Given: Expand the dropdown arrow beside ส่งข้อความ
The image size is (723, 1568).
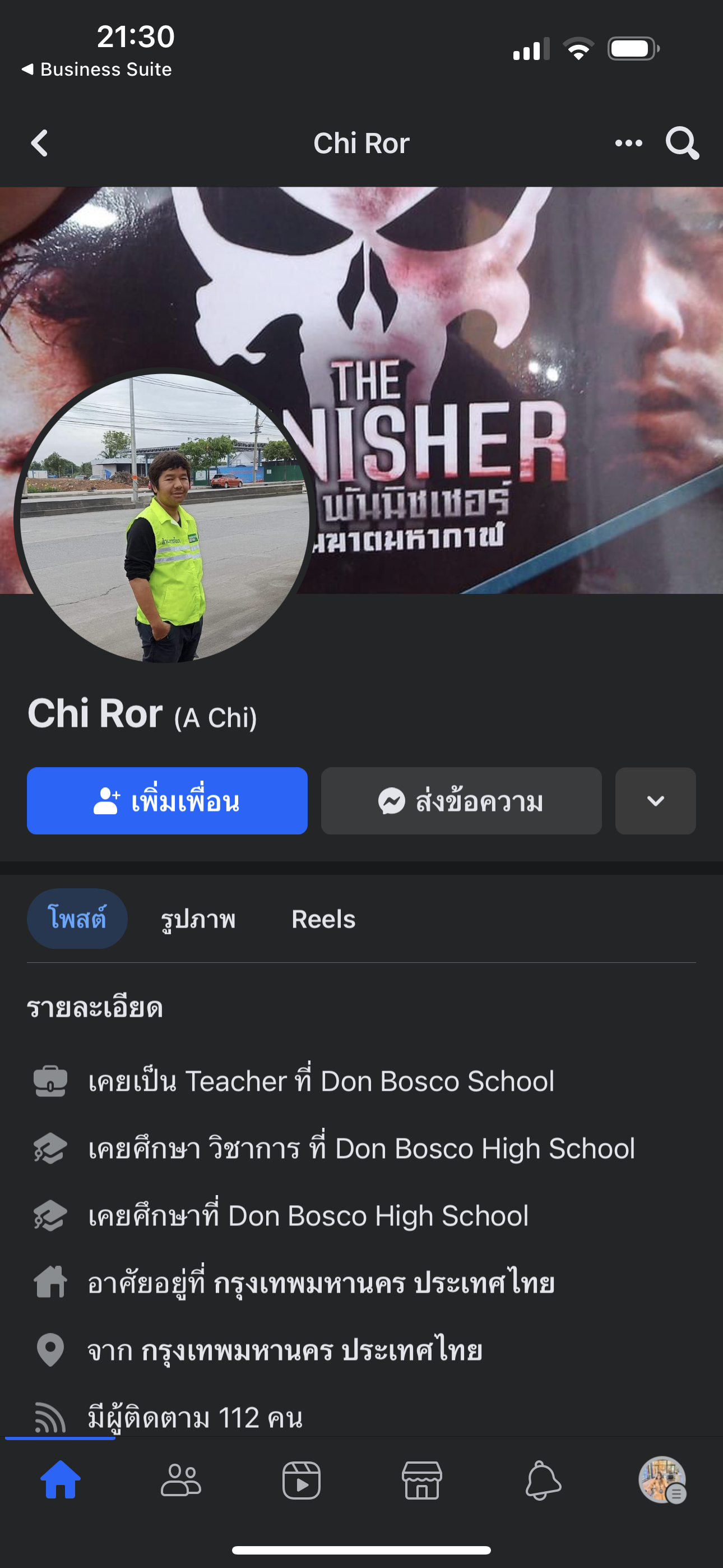Looking at the screenshot, I should coord(655,801).
